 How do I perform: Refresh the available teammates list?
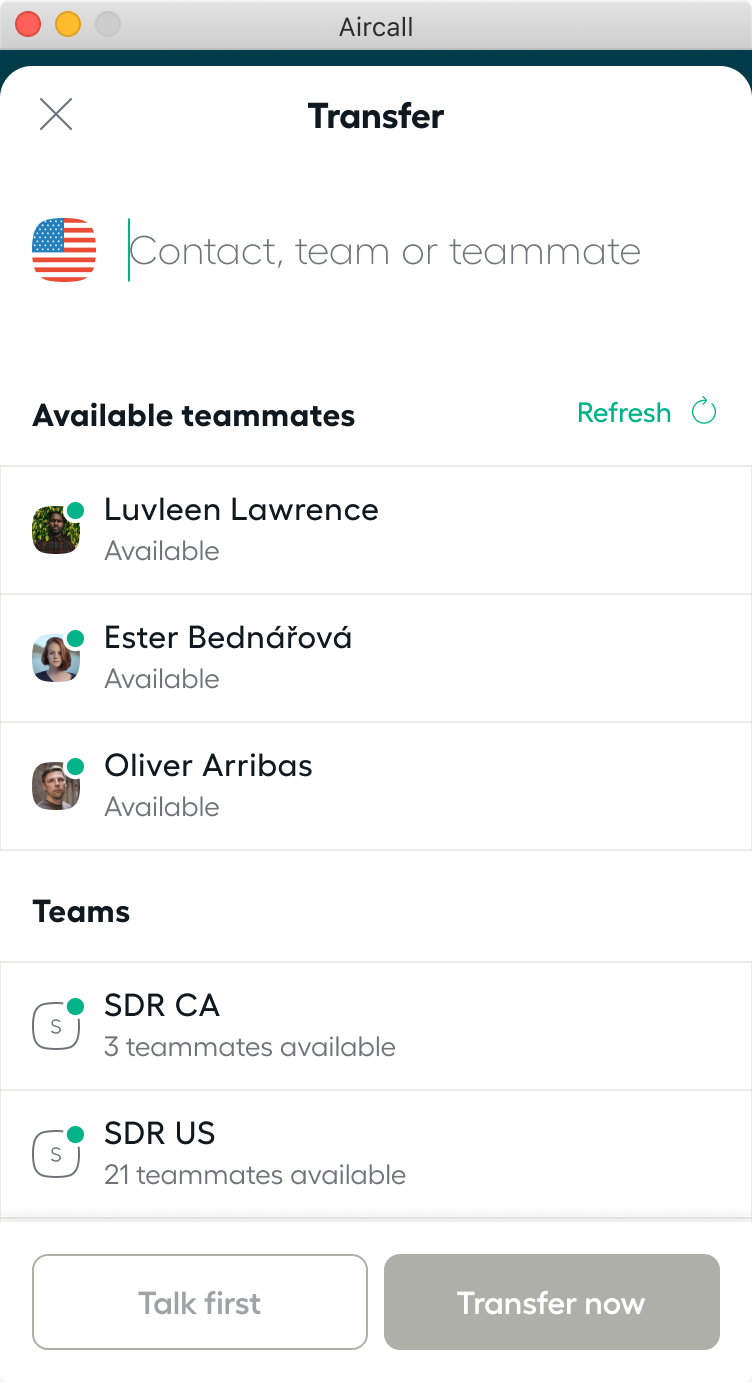647,412
